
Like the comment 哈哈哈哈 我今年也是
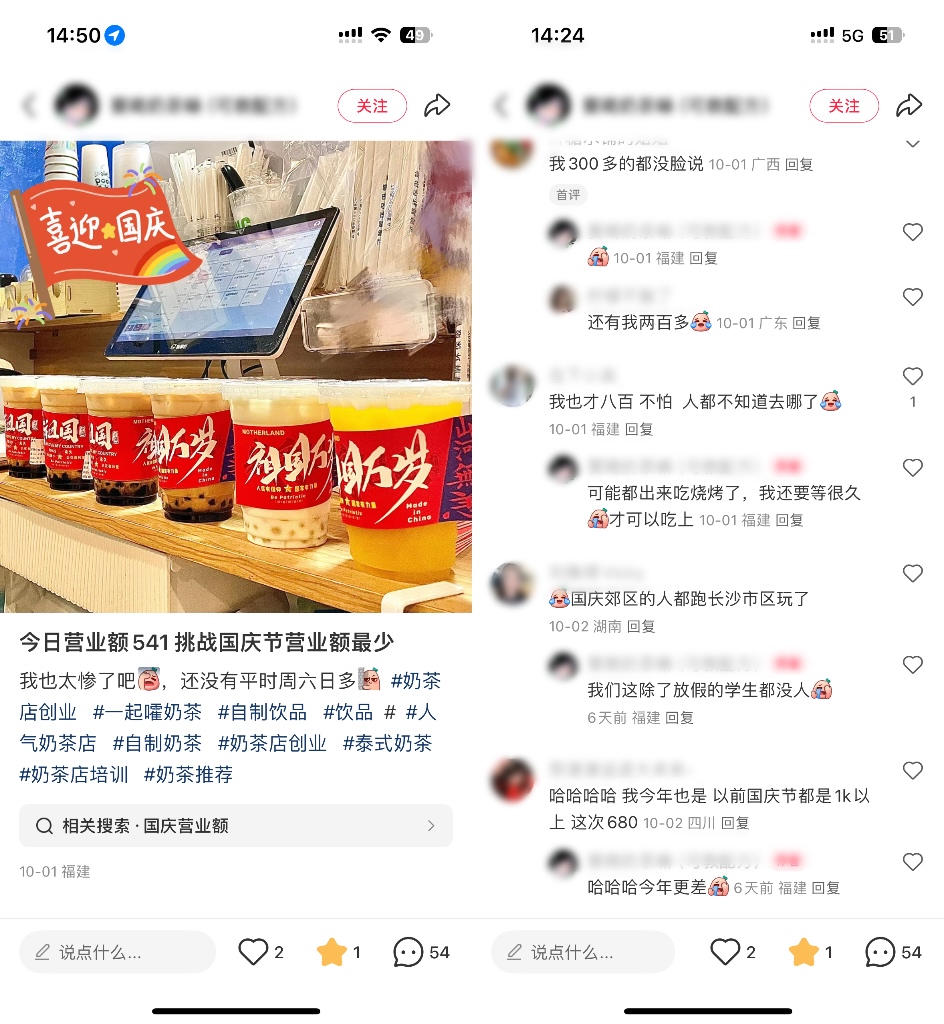pos(912,771)
